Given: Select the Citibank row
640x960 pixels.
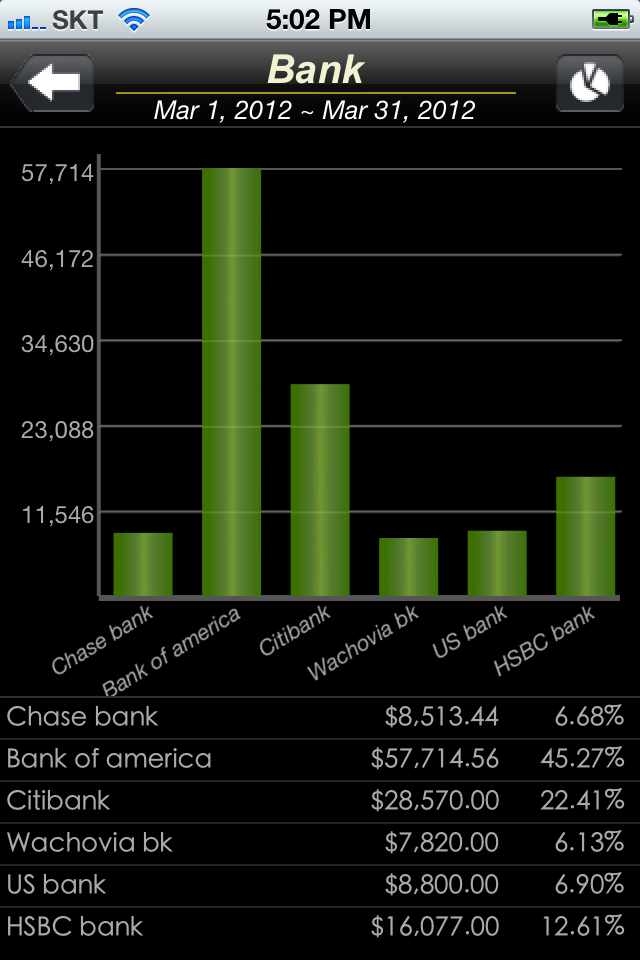Looking at the screenshot, I should pos(320,800).
